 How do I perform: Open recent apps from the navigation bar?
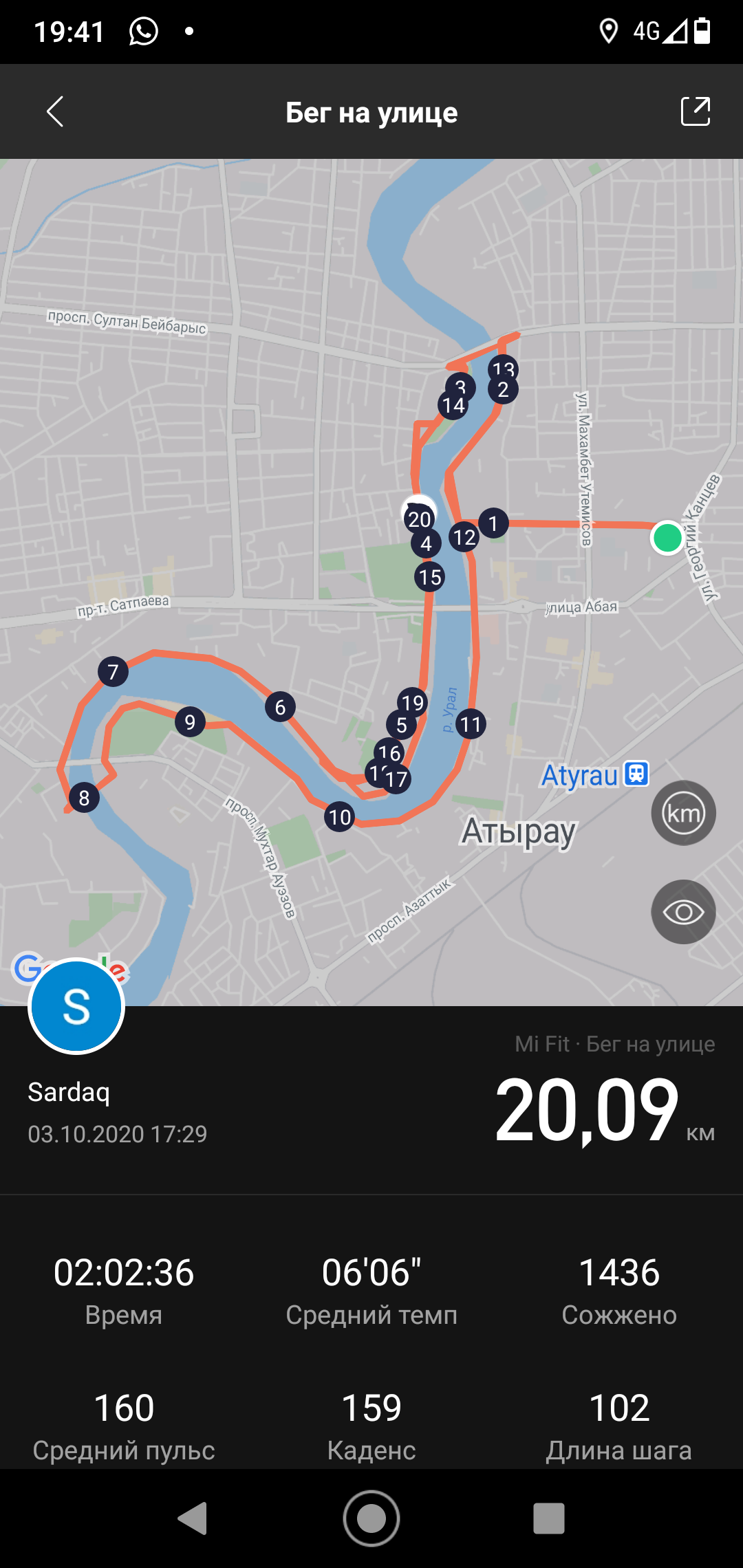coord(548,1518)
